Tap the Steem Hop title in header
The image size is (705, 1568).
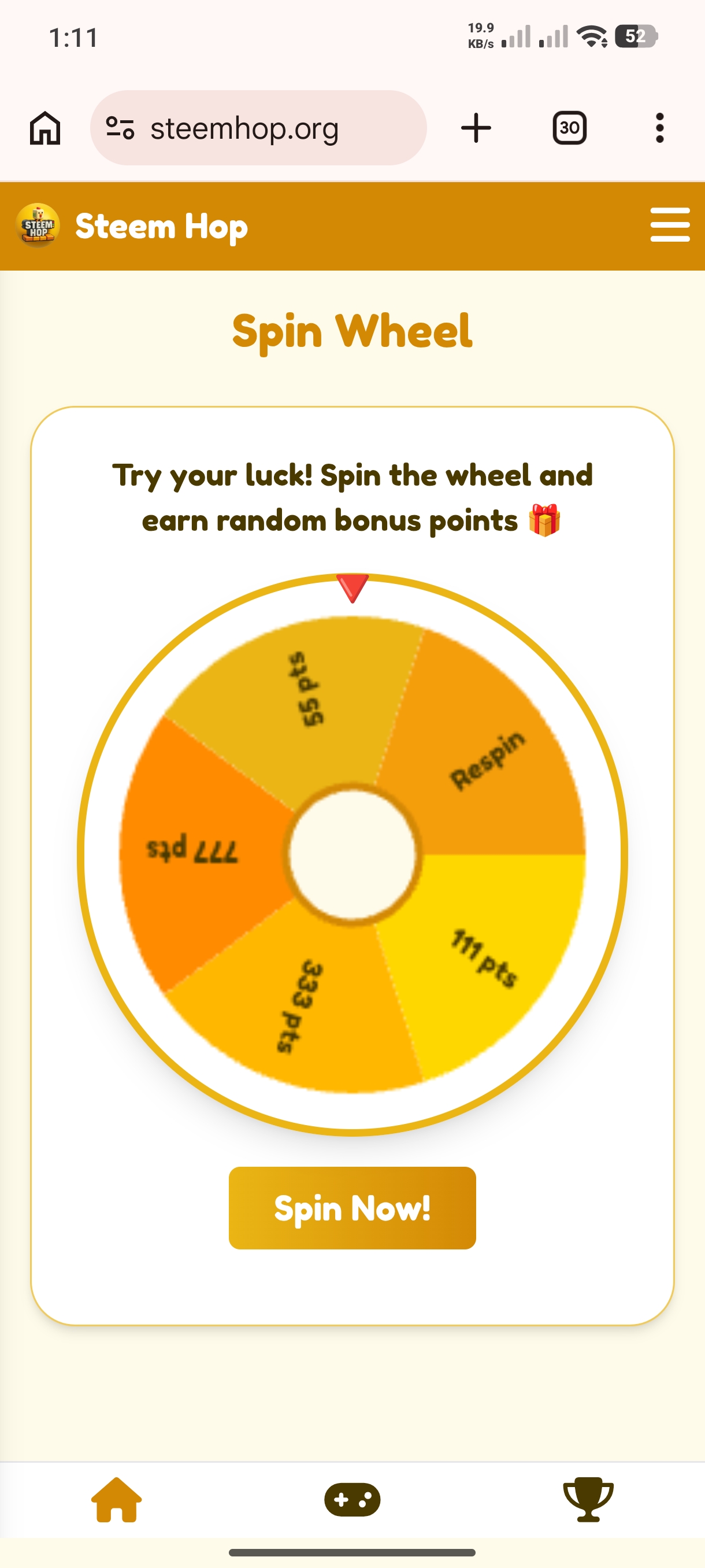(161, 227)
